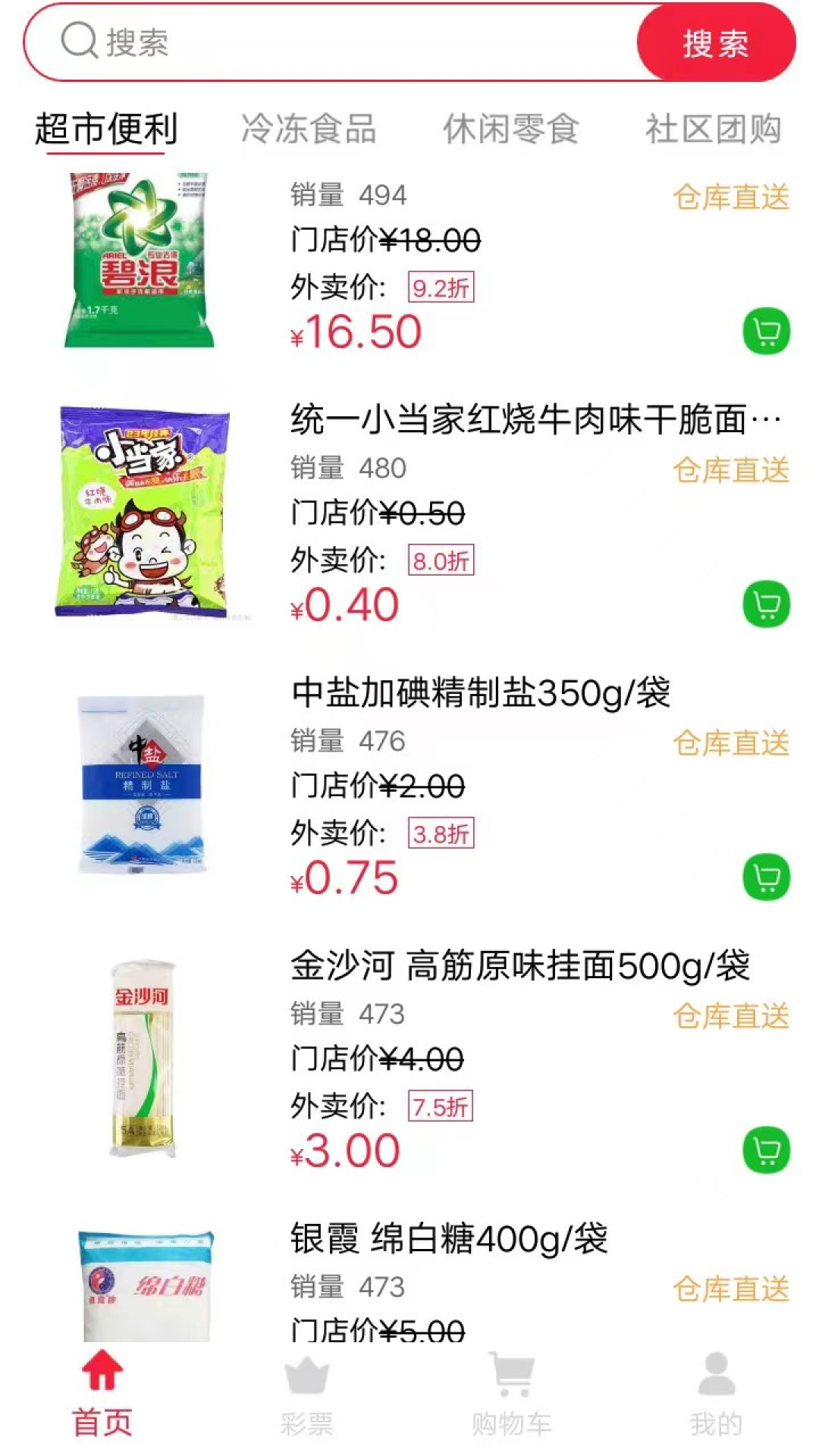Image resolution: width=819 pixels, height=1456 pixels.
Task: Tap the green cart icon for 统一小当家干脆面
Action: coord(766,603)
